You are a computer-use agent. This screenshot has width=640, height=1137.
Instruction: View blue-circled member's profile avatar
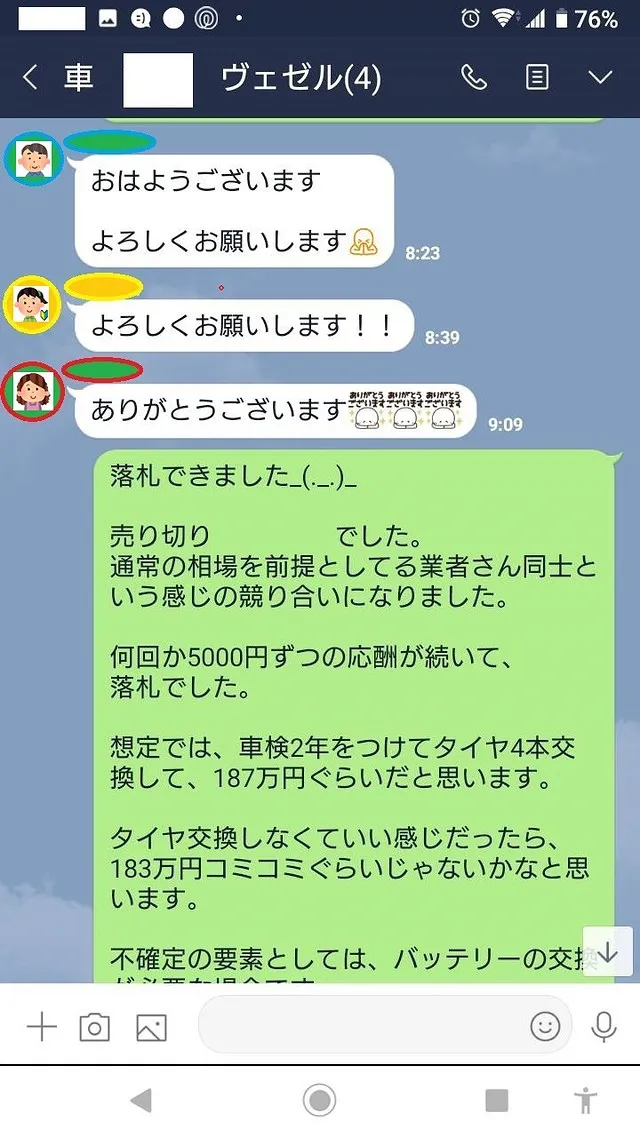point(35,158)
